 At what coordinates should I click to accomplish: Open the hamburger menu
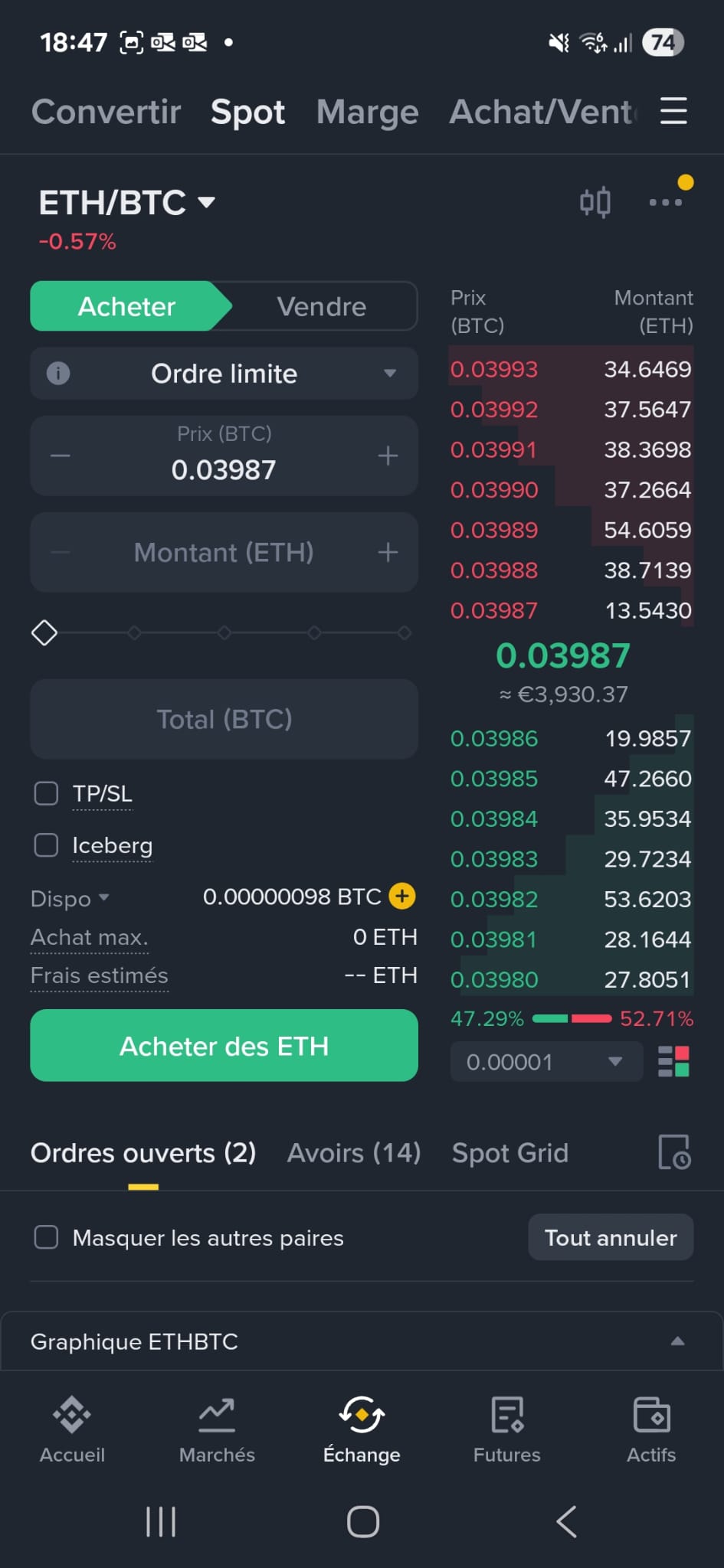673,111
